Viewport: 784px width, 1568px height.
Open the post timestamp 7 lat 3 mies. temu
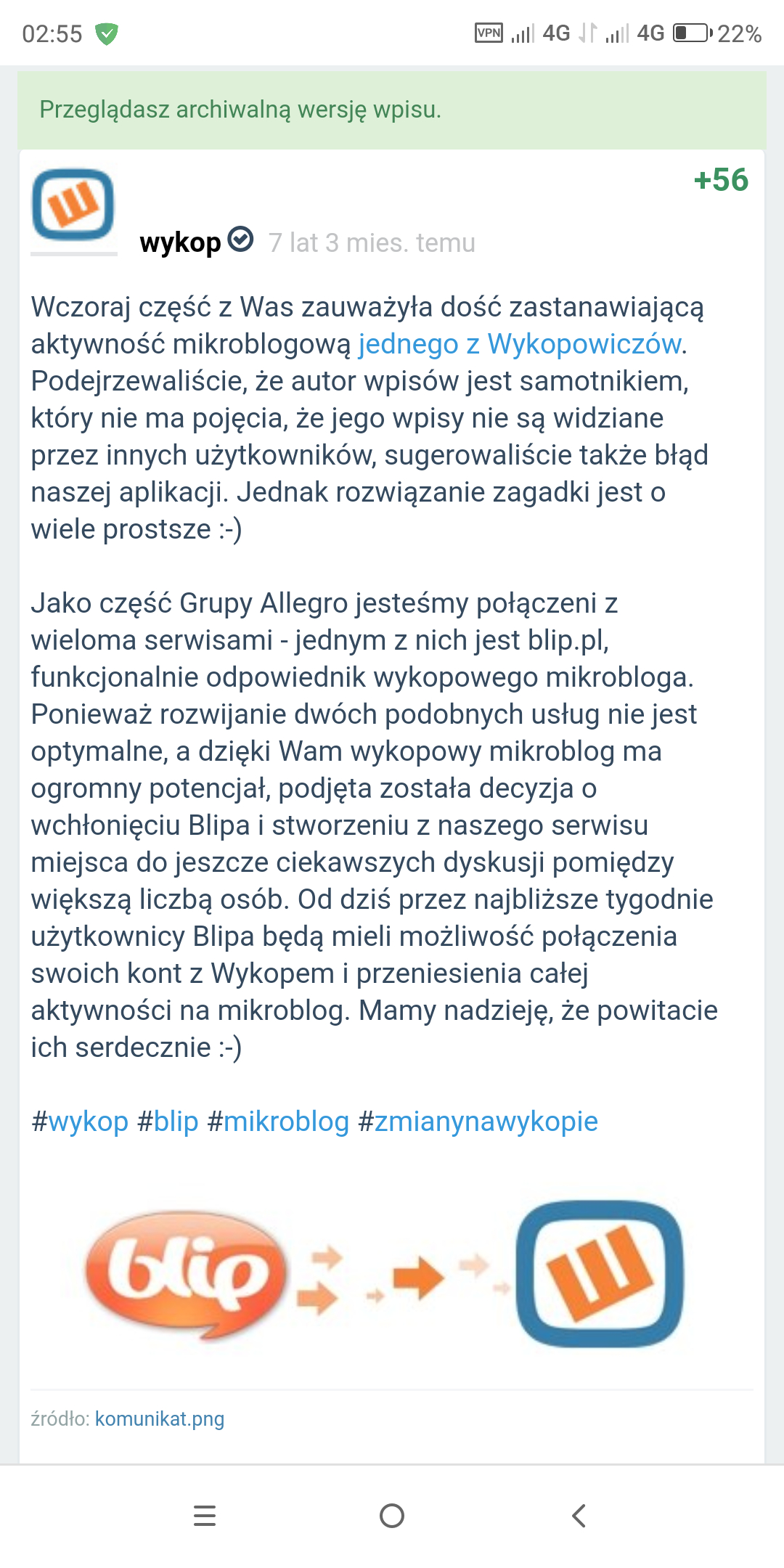click(372, 242)
